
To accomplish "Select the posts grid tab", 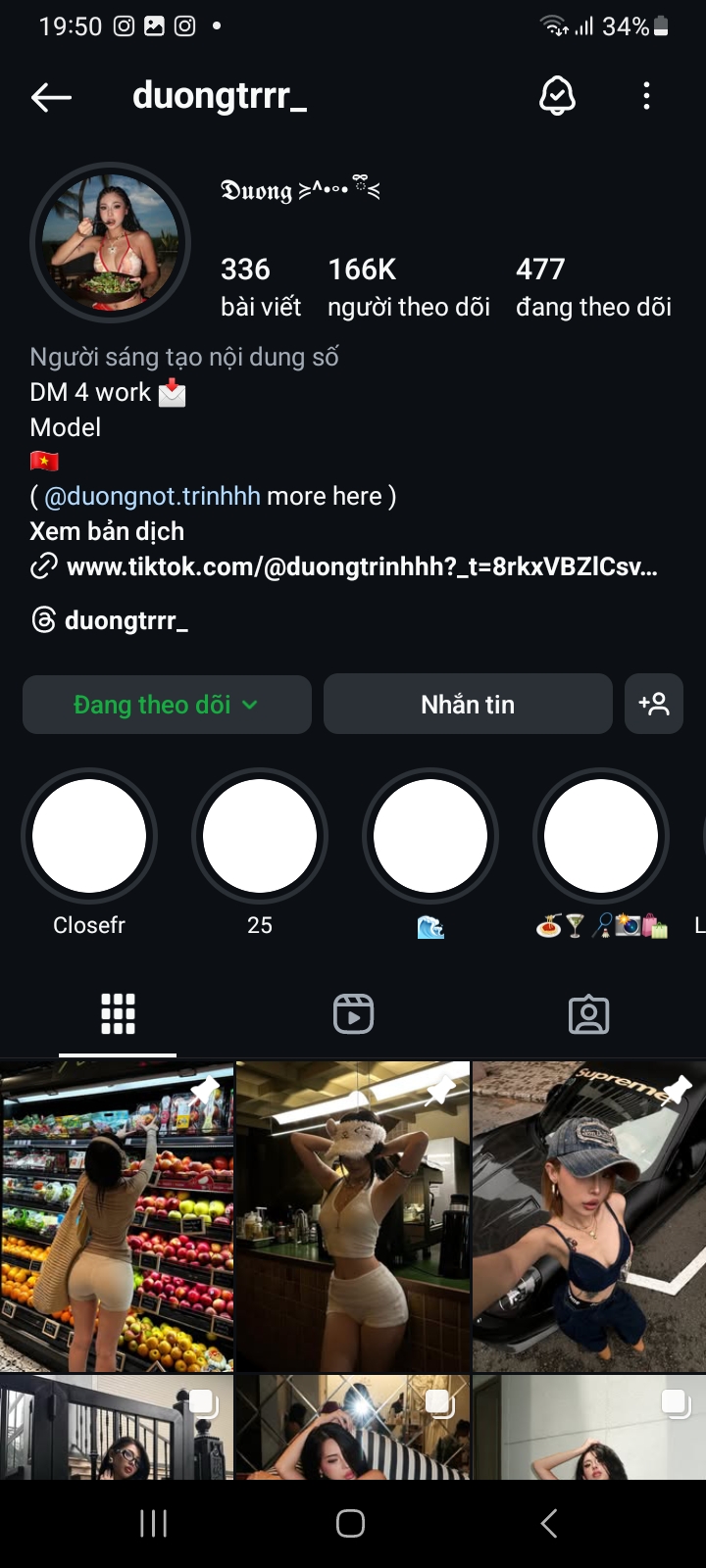I will click(117, 1013).
